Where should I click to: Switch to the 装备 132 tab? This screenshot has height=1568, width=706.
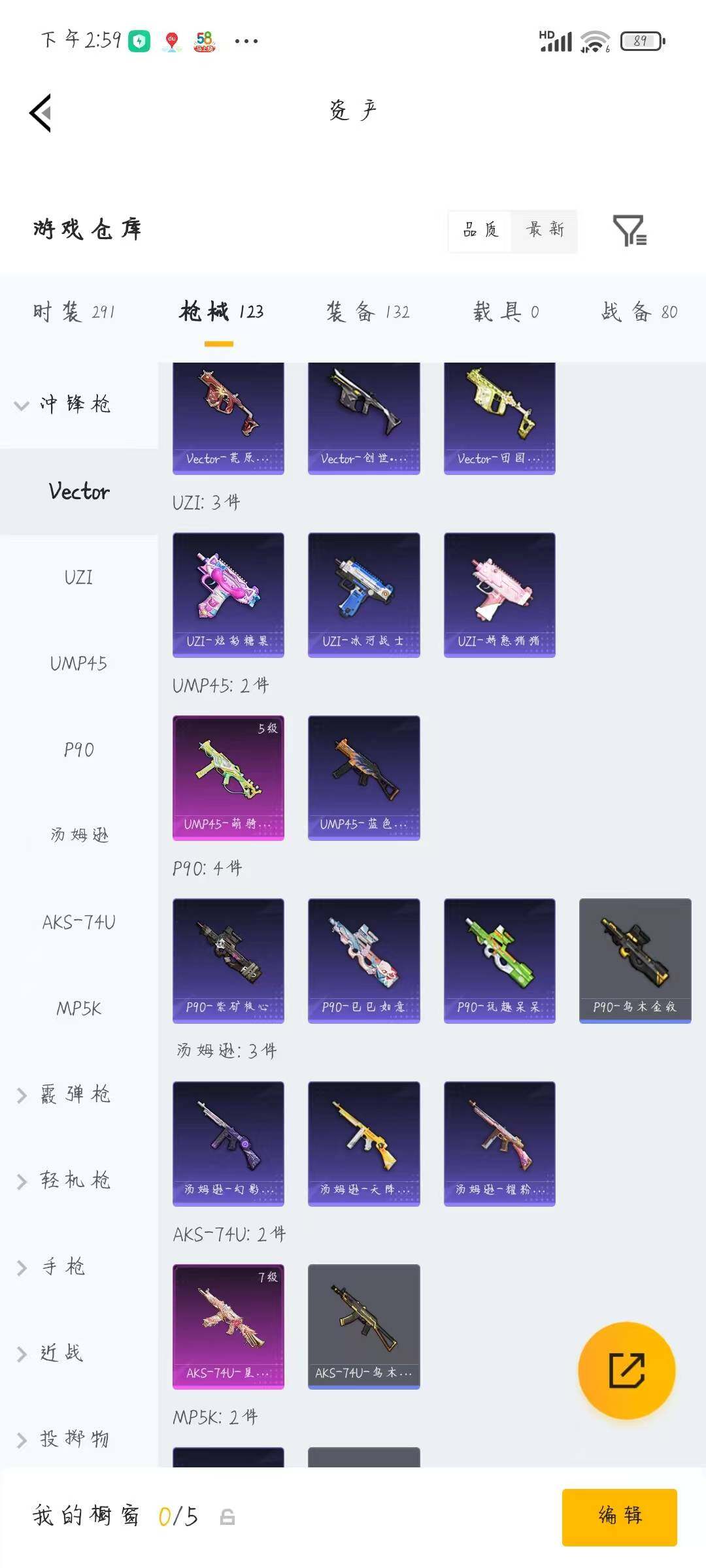tap(368, 312)
